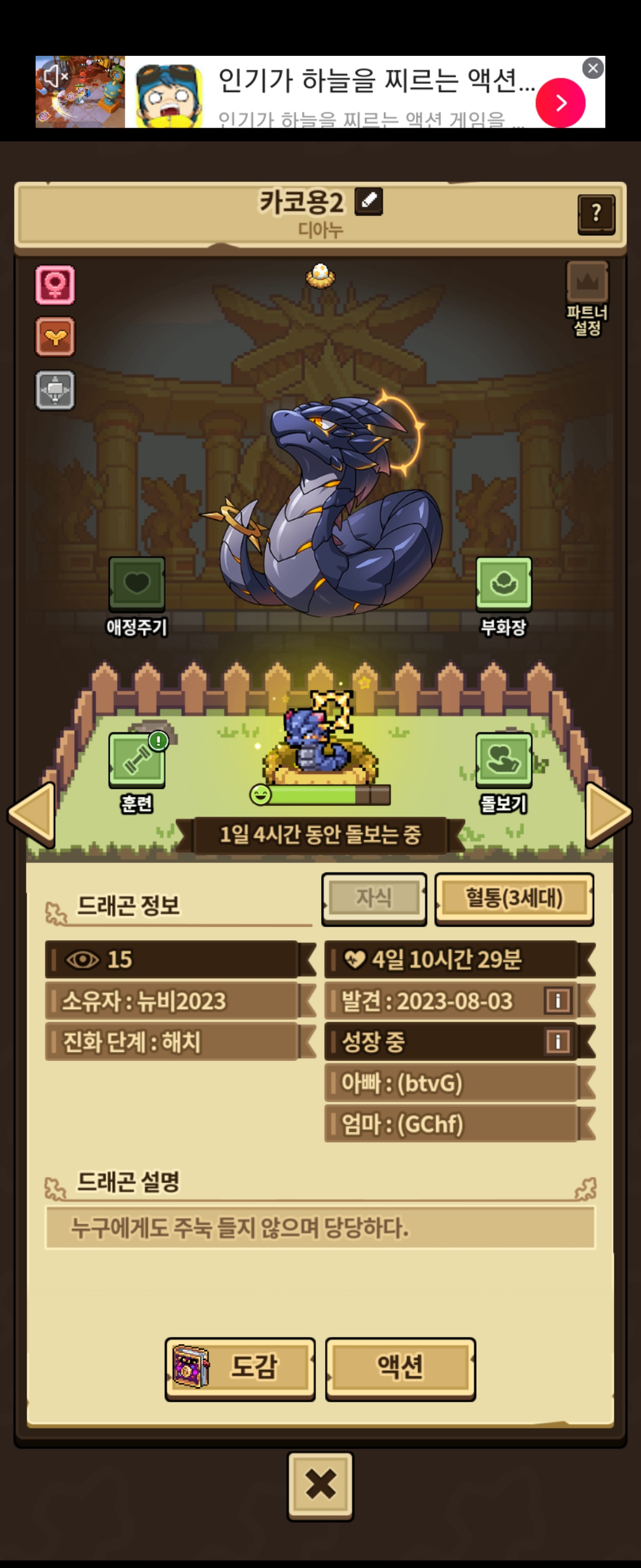The width and height of the screenshot is (641, 1568).
Task: Tap the pink female gender icon
Action: [x=55, y=284]
